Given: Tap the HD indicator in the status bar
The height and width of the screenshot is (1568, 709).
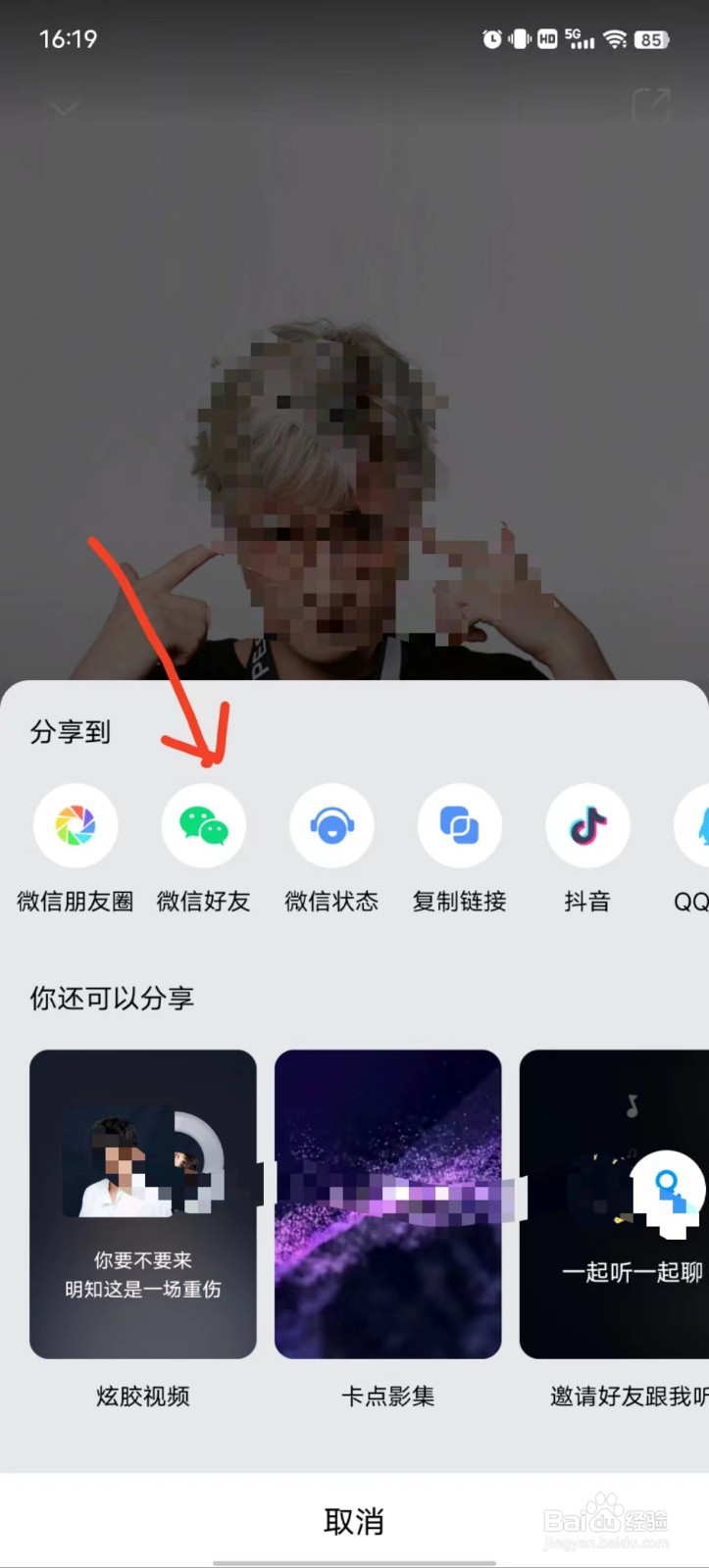Looking at the screenshot, I should (546, 38).
